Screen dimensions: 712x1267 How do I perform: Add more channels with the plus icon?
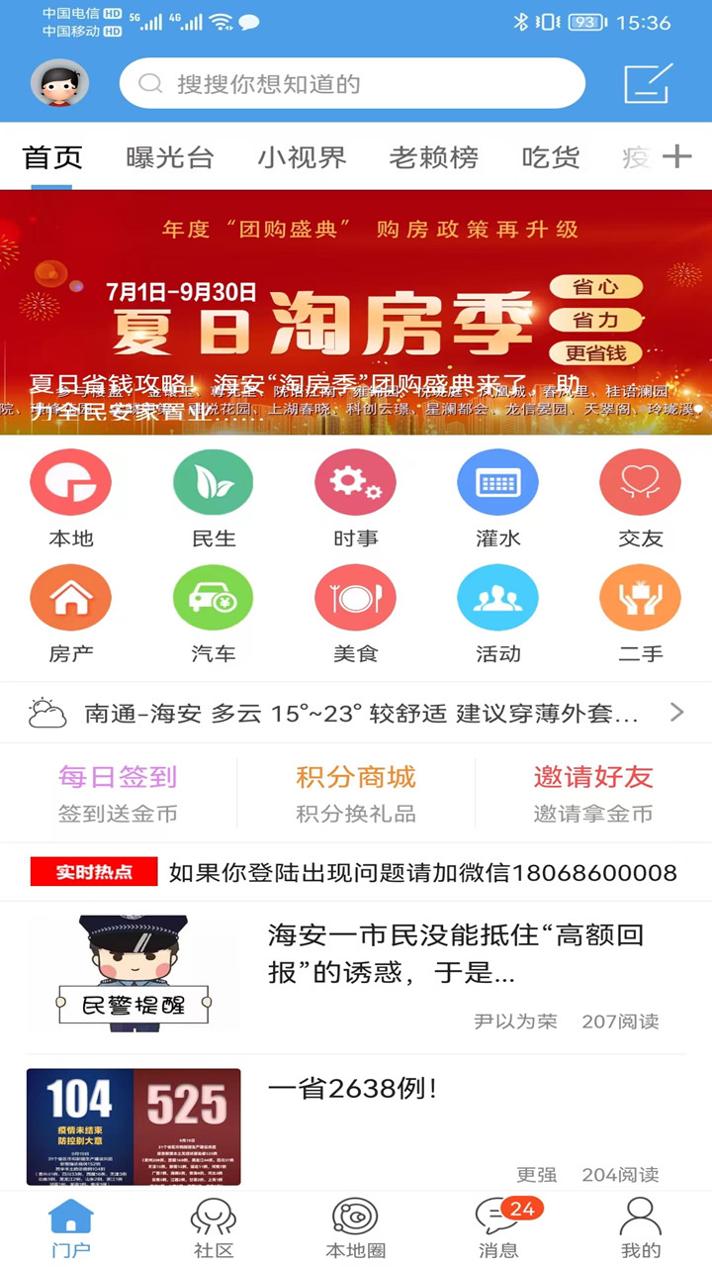point(677,156)
